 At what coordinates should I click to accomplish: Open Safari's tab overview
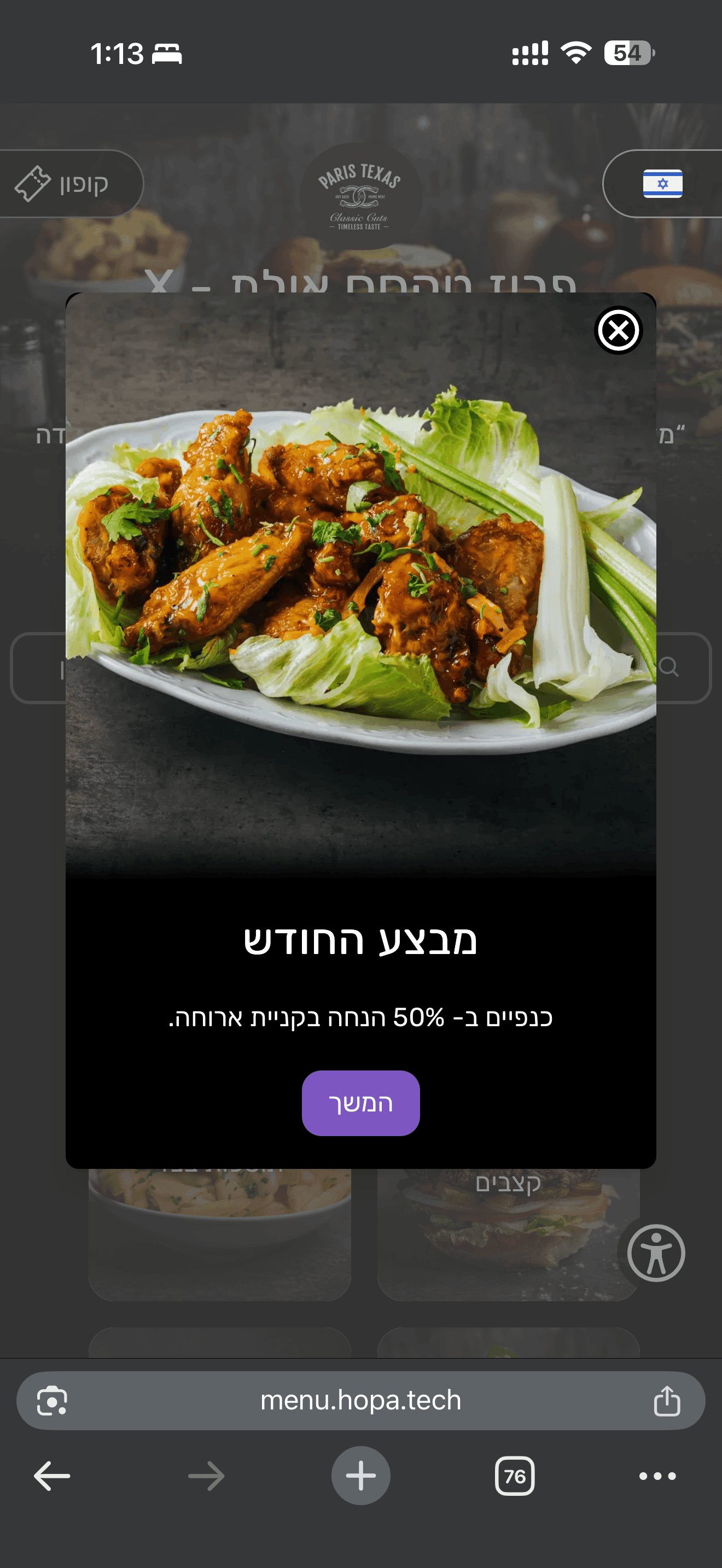(515, 1476)
